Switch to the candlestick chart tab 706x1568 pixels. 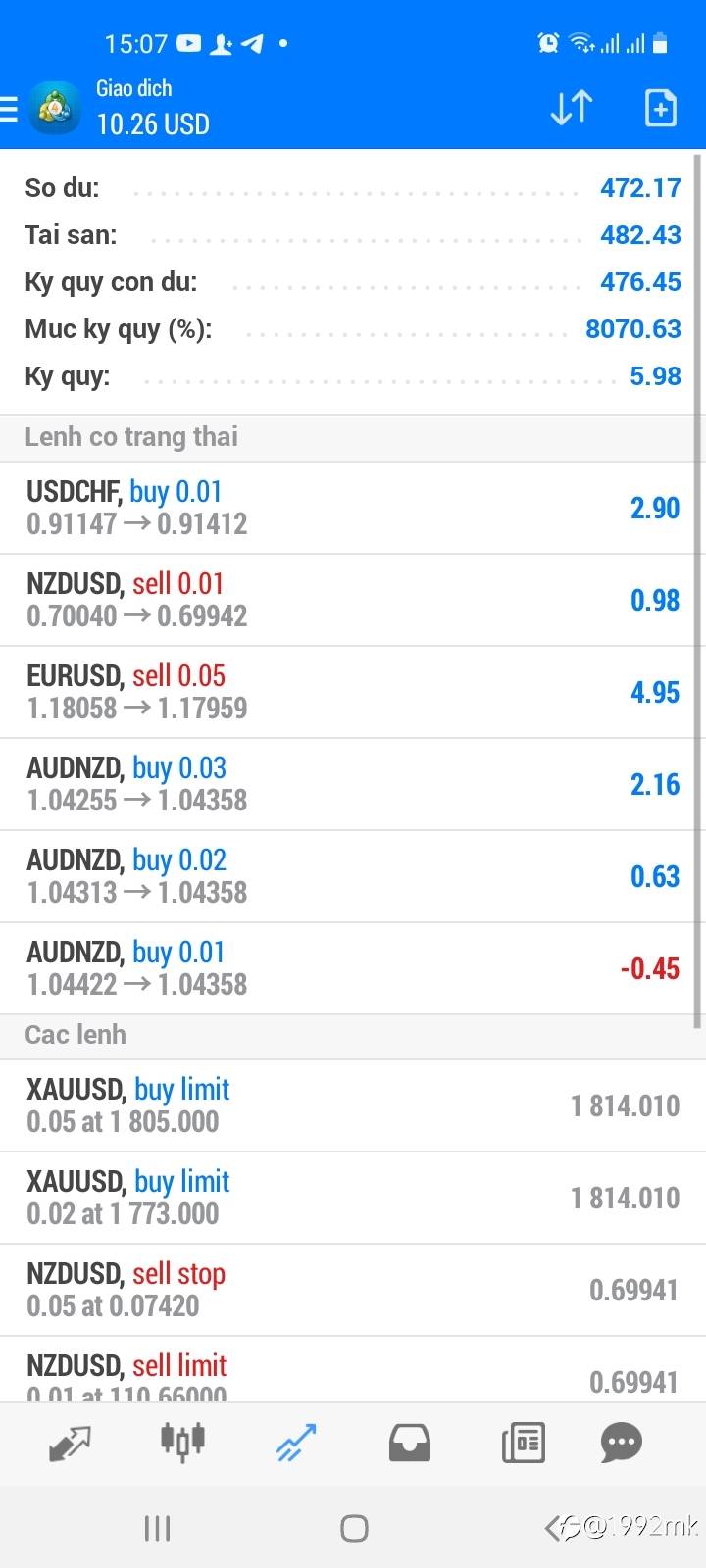[182, 1441]
